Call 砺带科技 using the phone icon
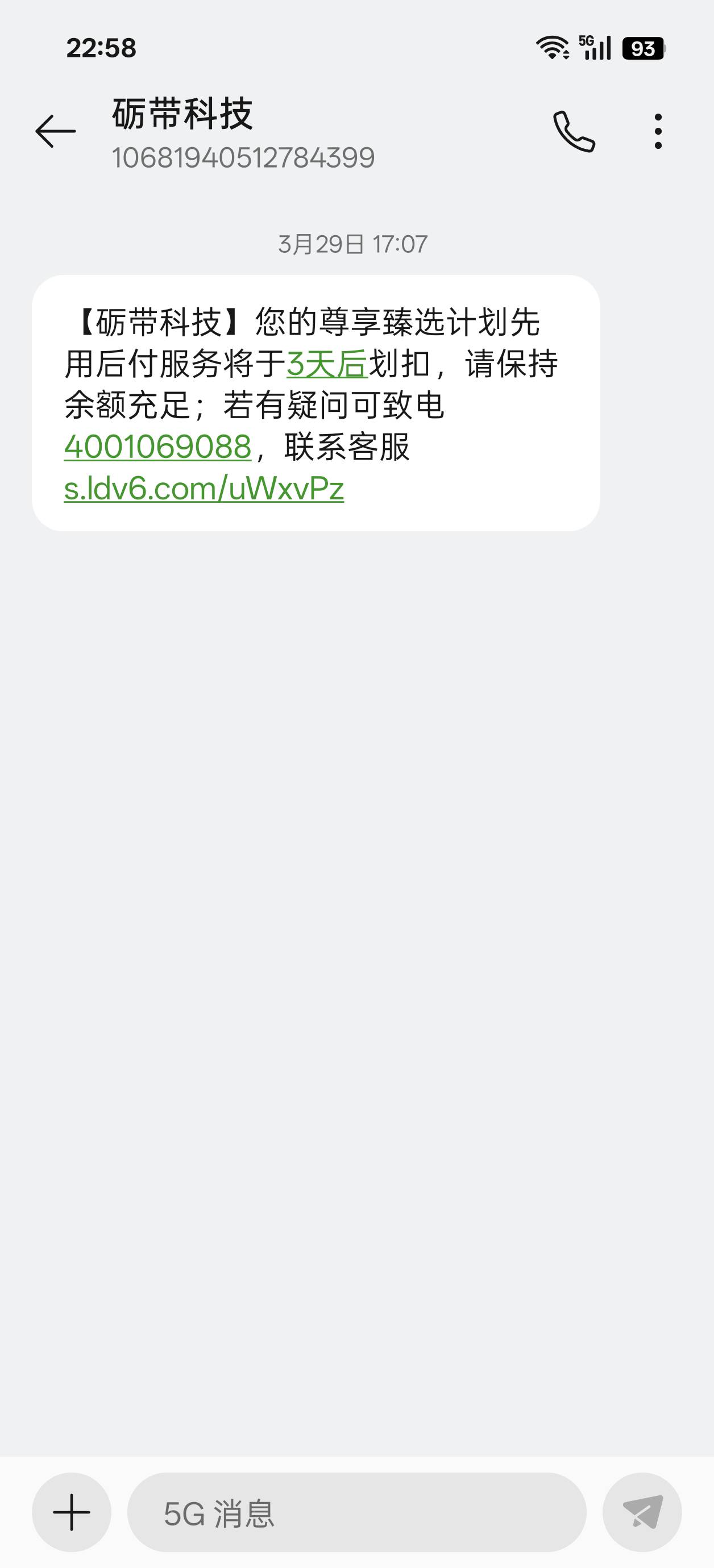 point(573,131)
